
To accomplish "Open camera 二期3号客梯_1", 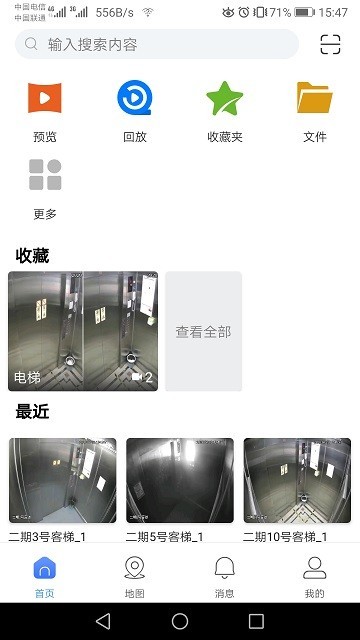I will click(x=62, y=490).
